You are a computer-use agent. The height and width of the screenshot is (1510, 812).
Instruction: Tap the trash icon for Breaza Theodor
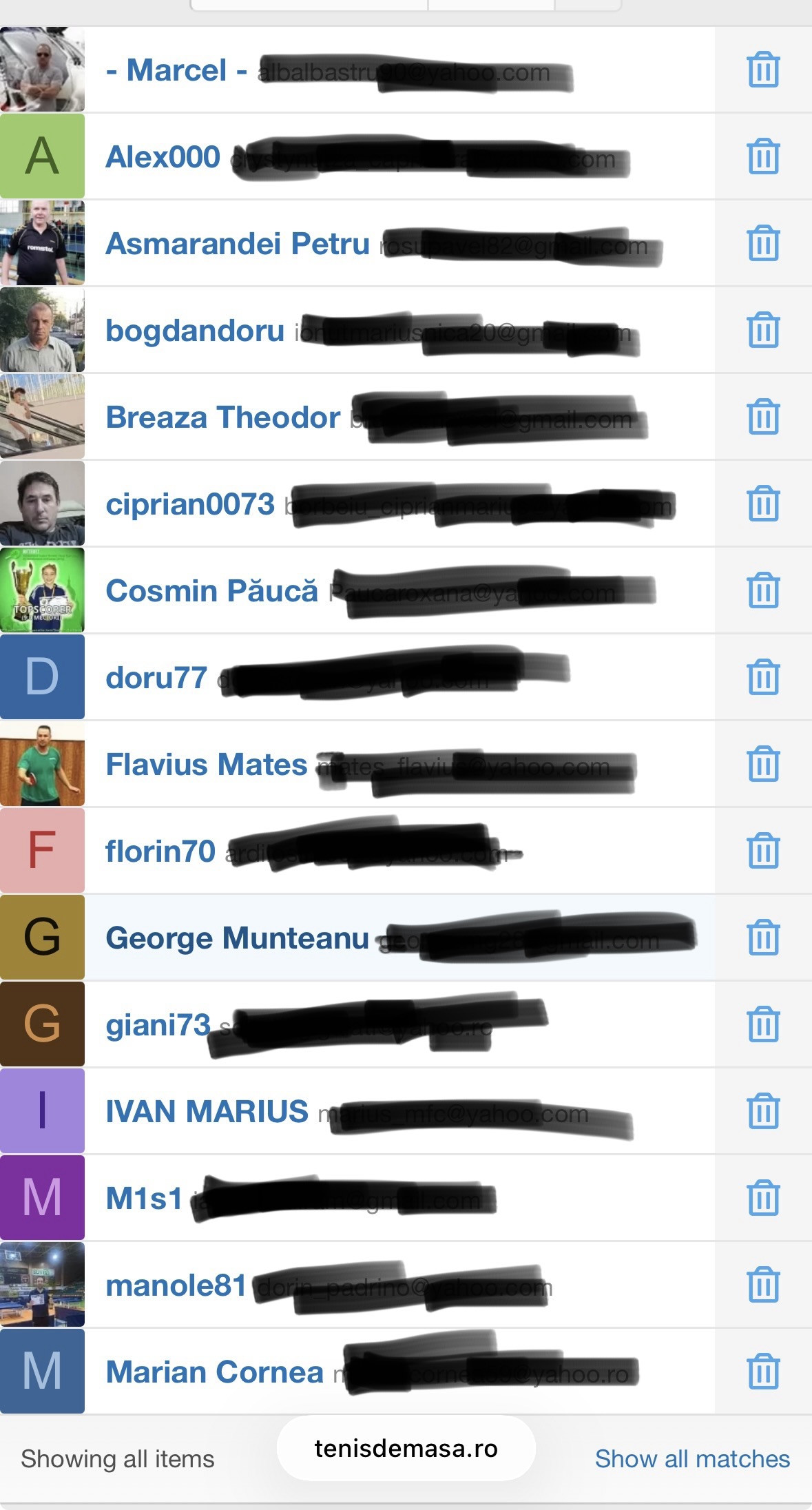coord(763,417)
